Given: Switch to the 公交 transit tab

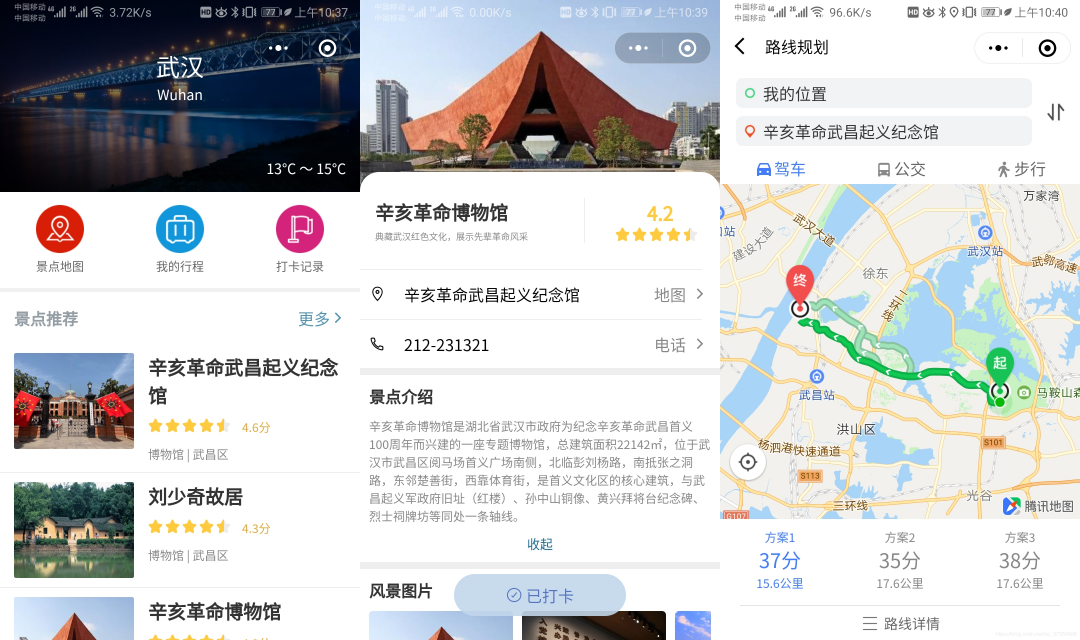Looking at the screenshot, I should [x=901, y=169].
